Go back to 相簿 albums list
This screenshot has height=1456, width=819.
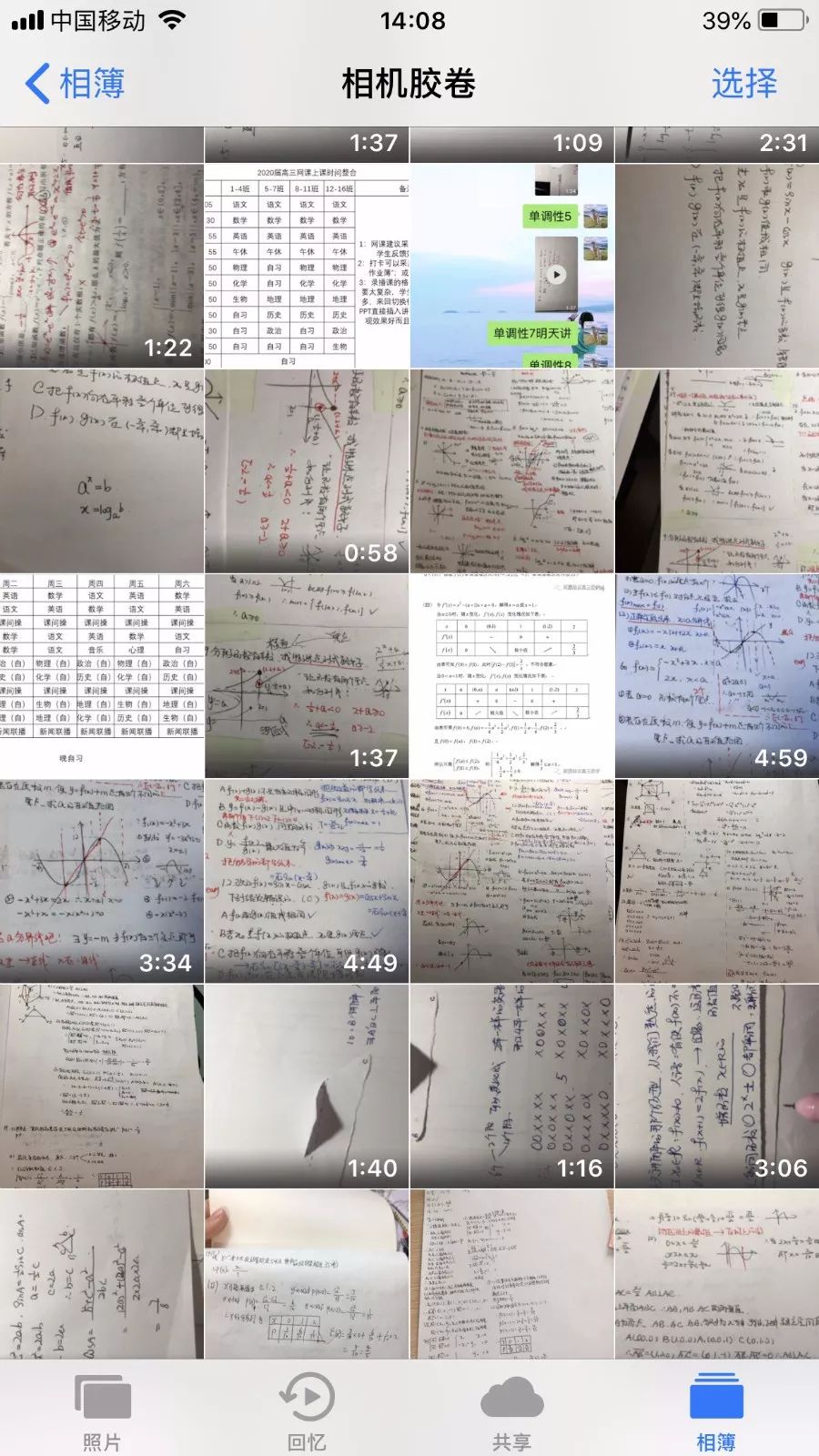pos(75,84)
